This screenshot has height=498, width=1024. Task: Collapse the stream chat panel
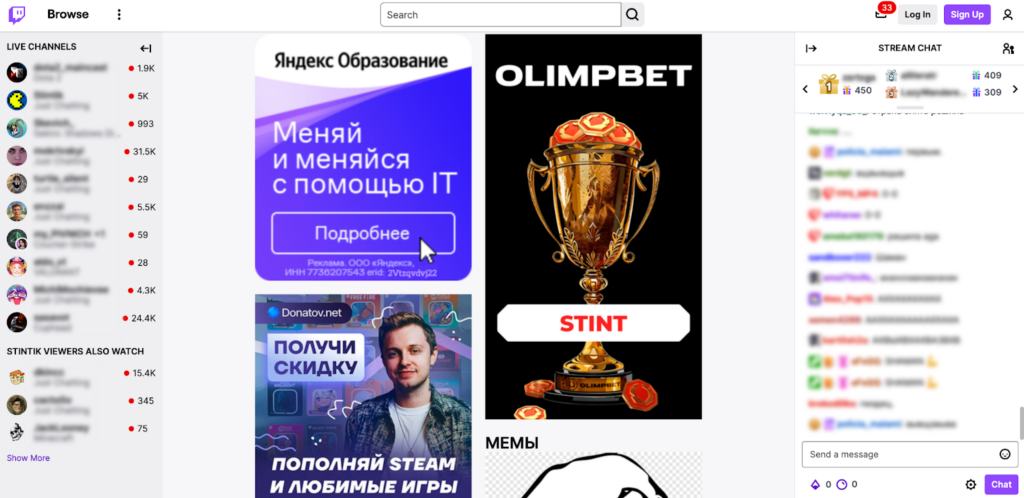click(x=811, y=47)
